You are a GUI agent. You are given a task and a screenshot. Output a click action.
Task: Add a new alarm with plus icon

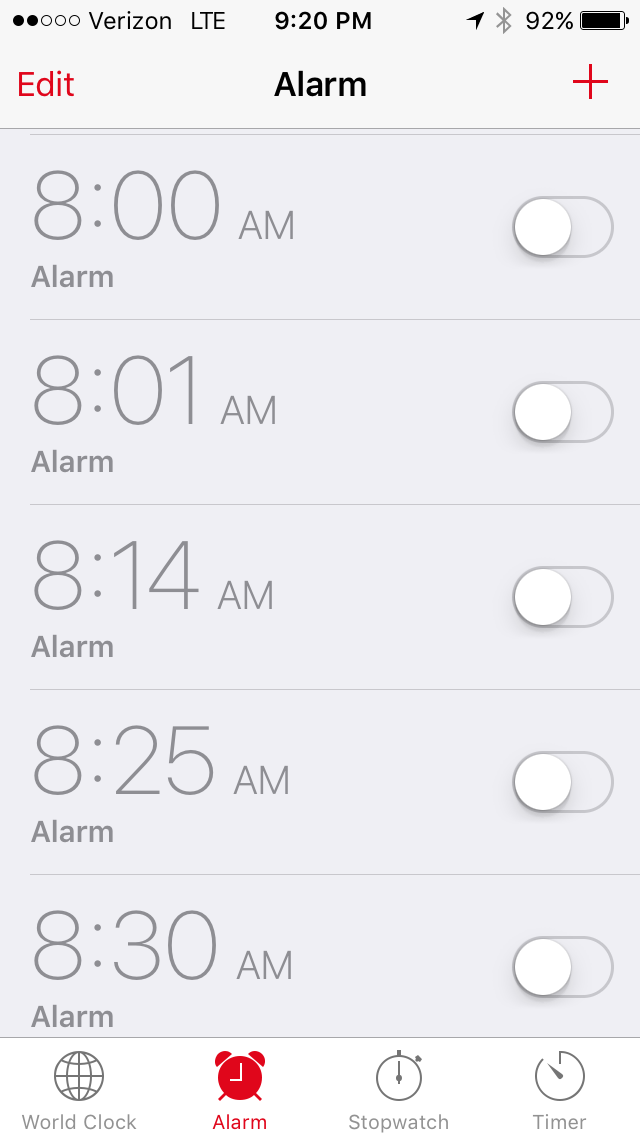[x=590, y=83]
